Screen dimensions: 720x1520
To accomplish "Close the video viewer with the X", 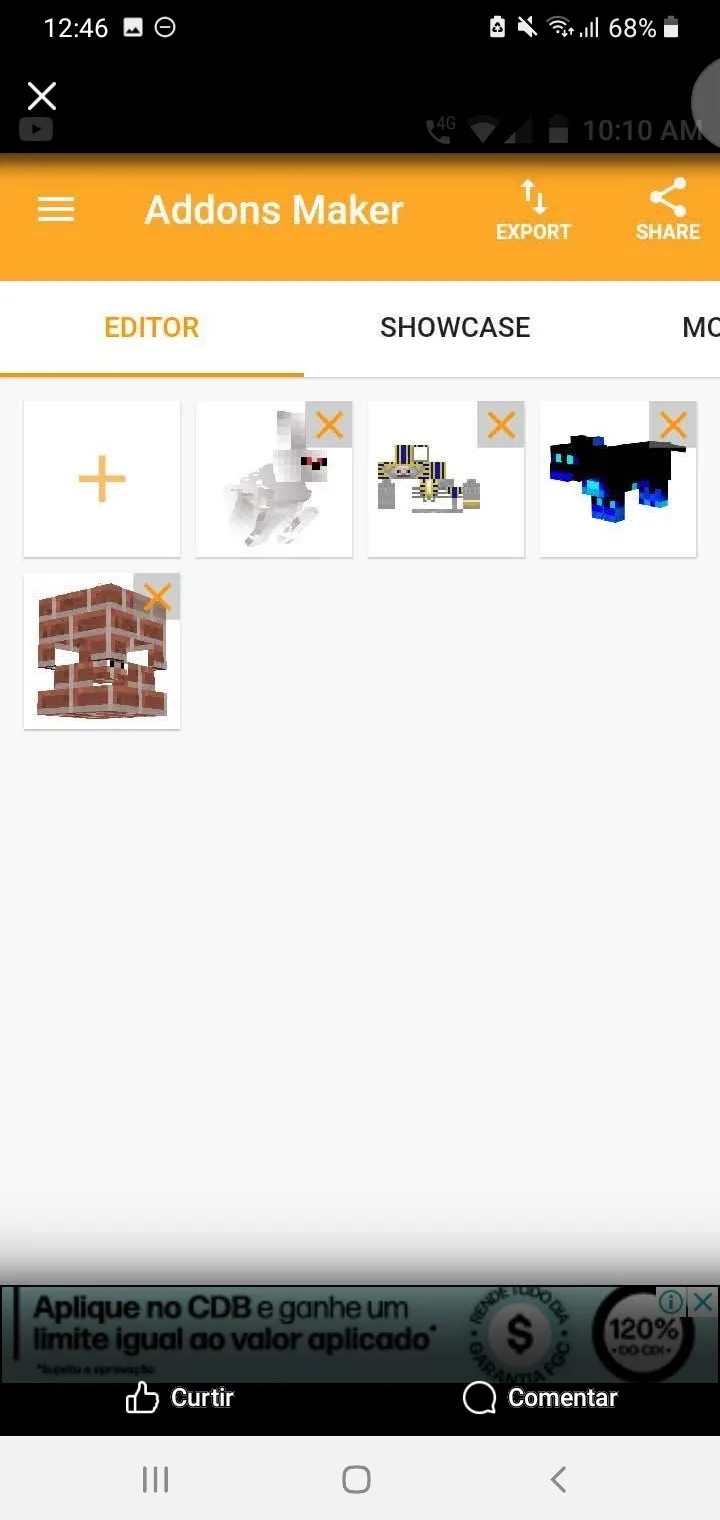I will click(42, 96).
